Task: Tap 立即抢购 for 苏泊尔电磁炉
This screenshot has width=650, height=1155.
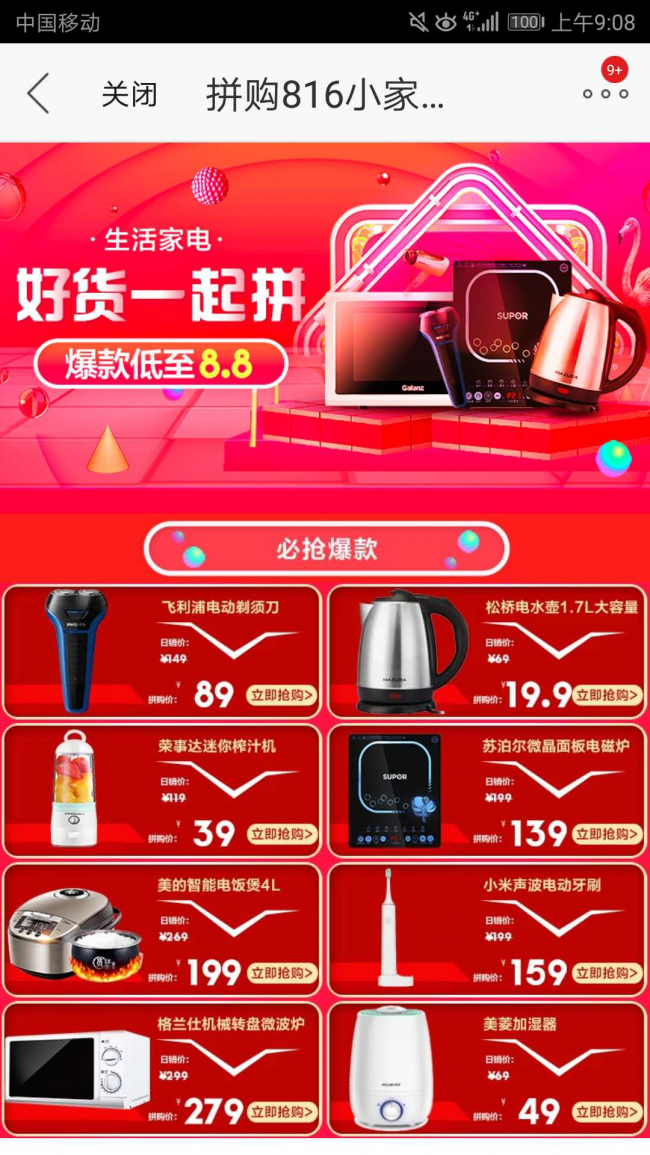Action: click(607, 834)
